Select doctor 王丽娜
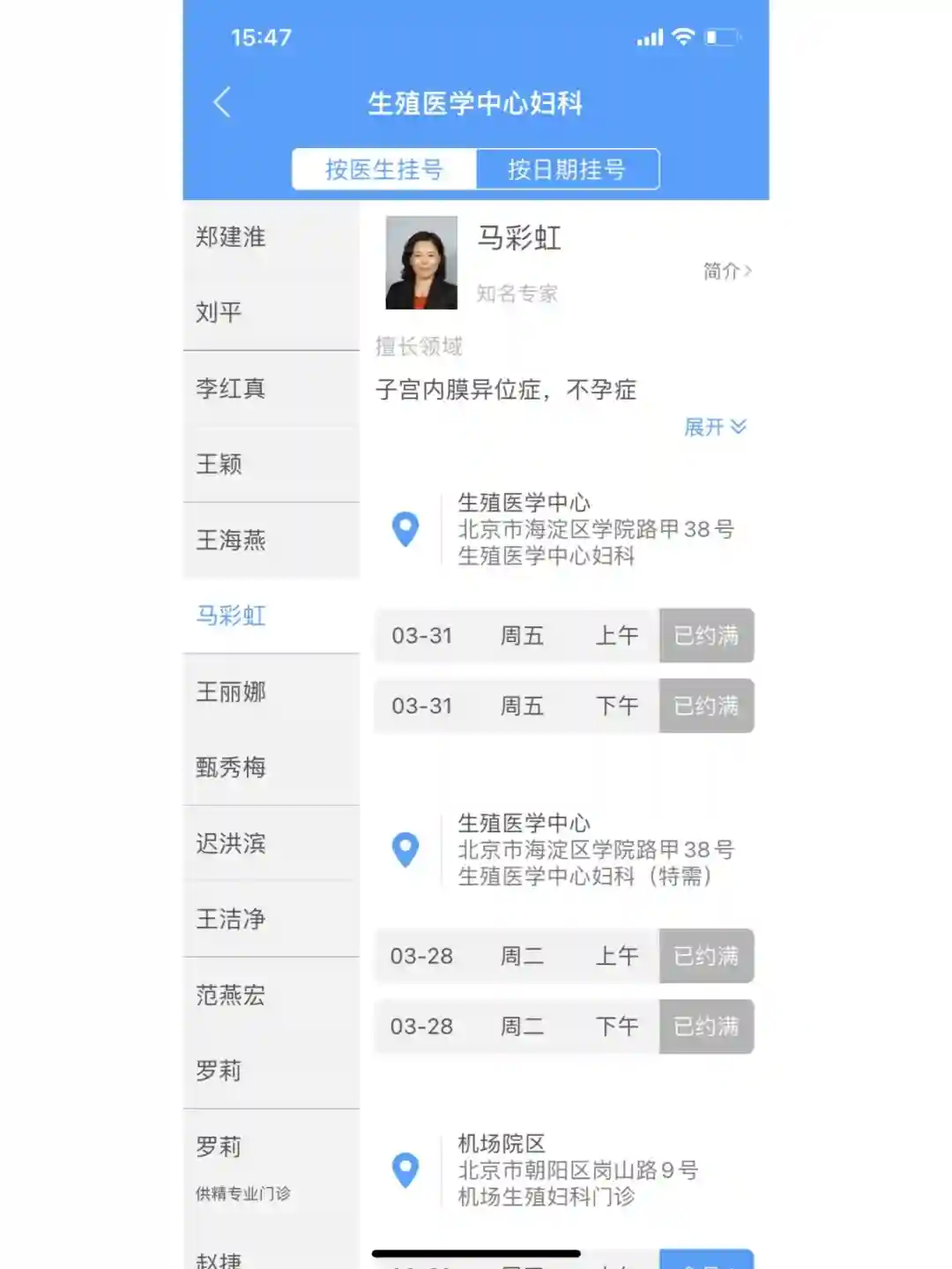Image resolution: width=952 pixels, height=1269 pixels. coord(231,691)
